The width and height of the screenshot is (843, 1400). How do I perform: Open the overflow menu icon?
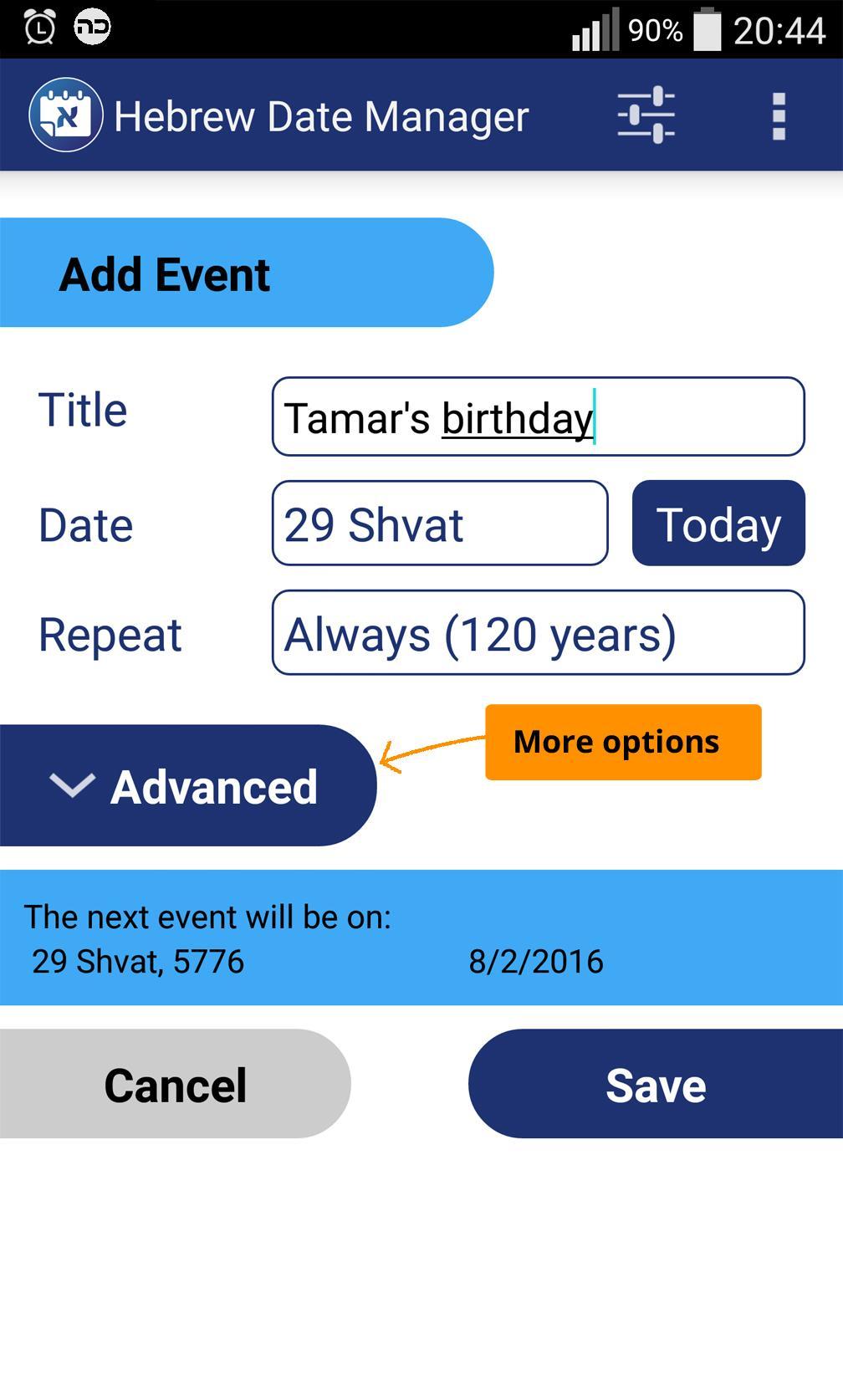click(779, 115)
